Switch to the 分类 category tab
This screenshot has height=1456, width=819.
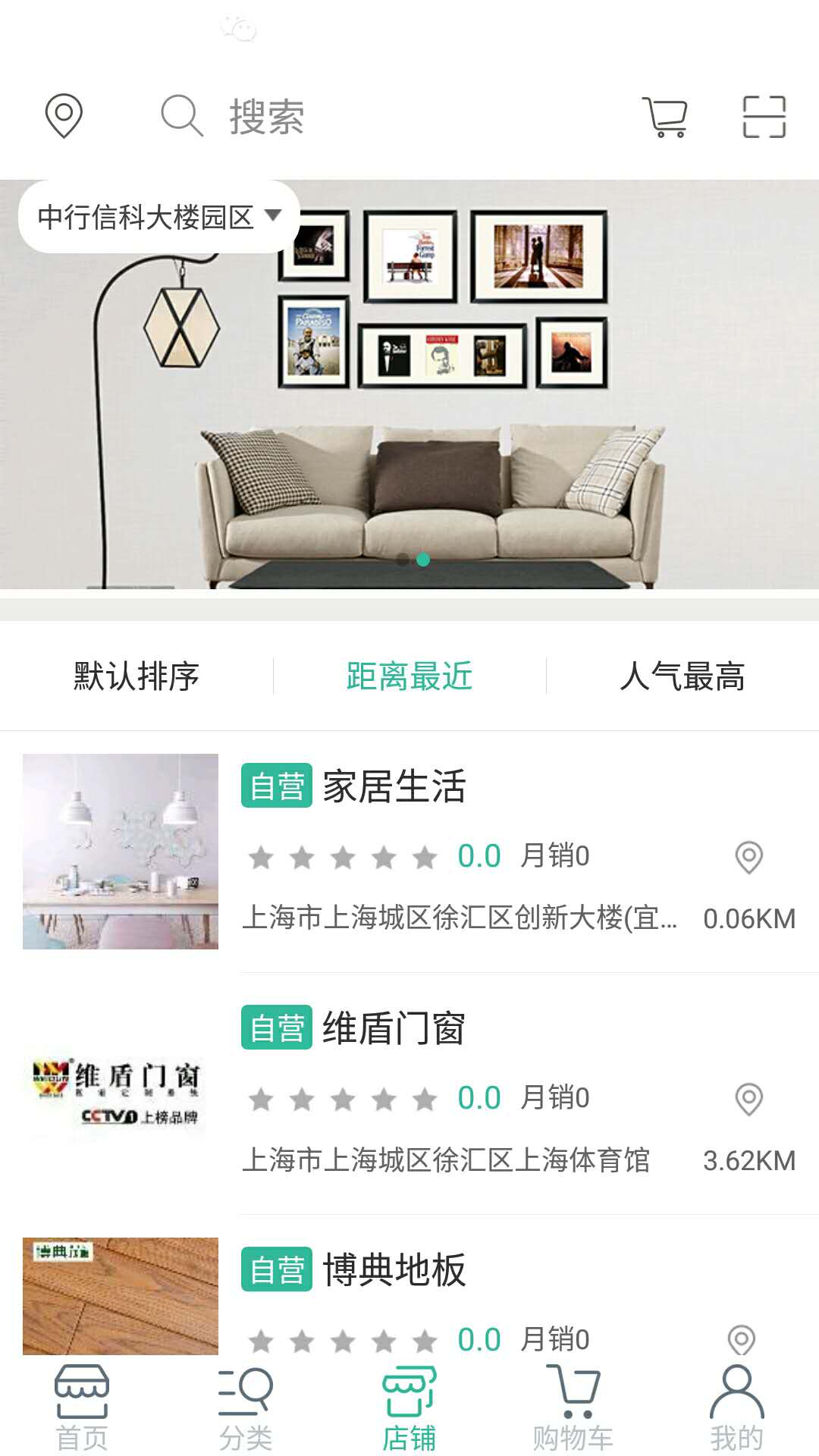click(x=246, y=1407)
